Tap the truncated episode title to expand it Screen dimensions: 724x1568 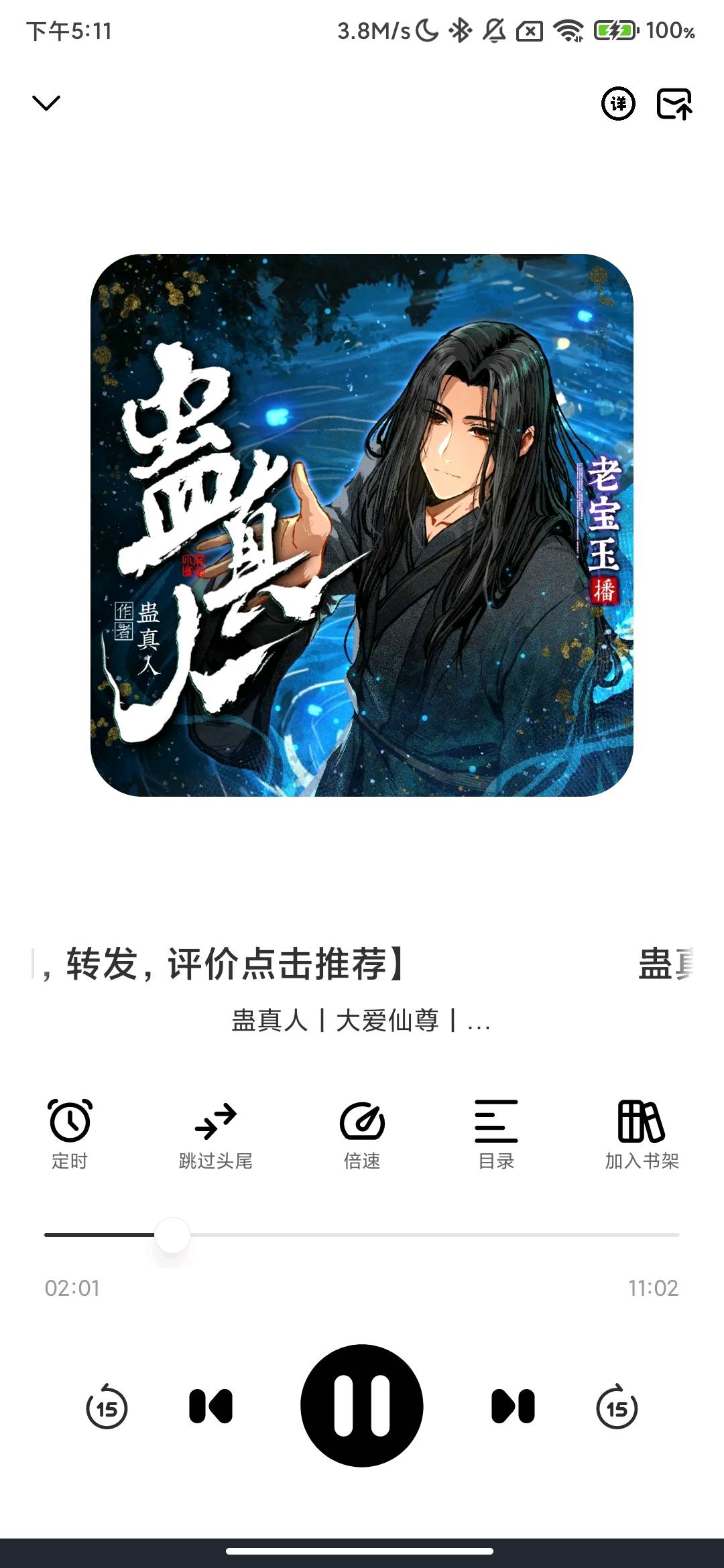[362, 1023]
